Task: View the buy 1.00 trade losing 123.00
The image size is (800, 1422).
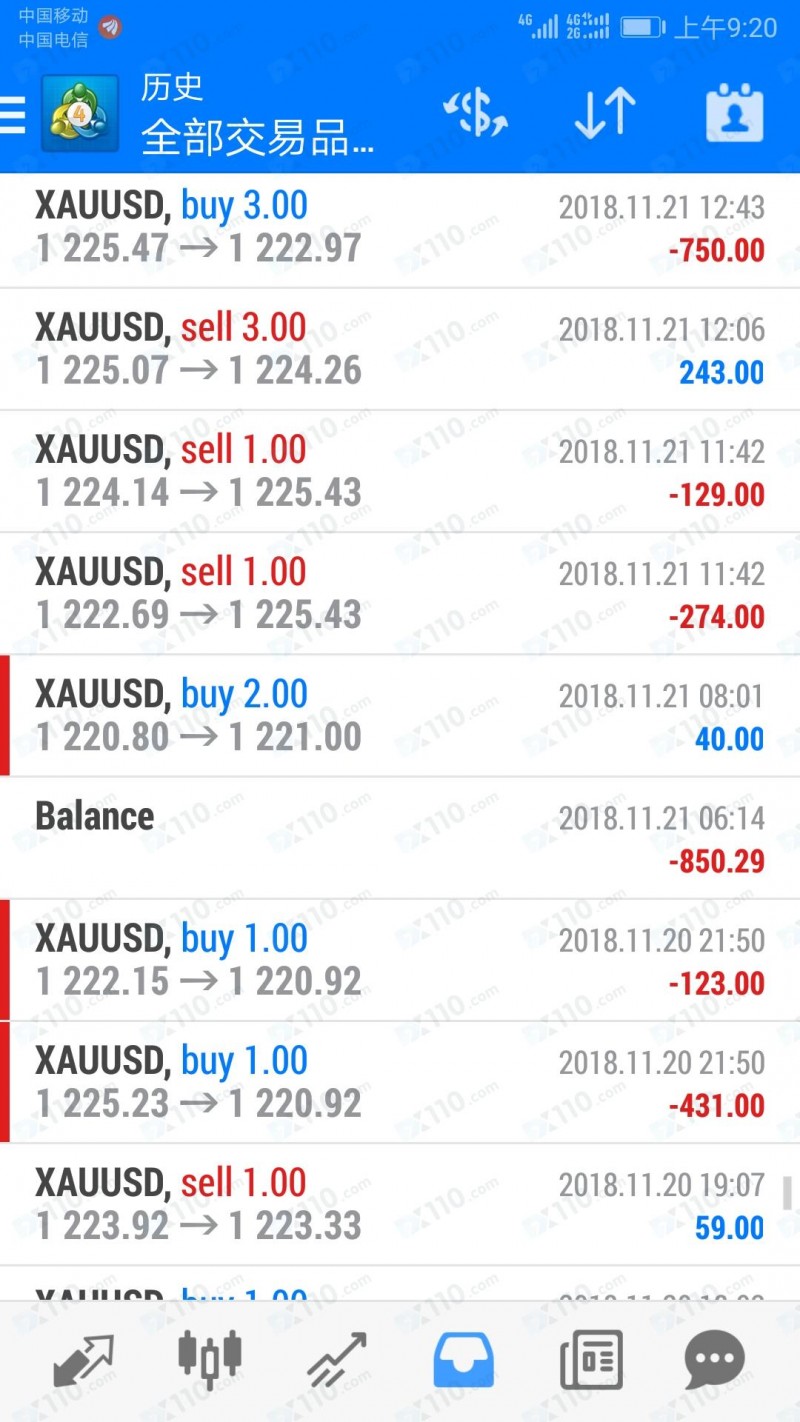Action: coord(400,960)
